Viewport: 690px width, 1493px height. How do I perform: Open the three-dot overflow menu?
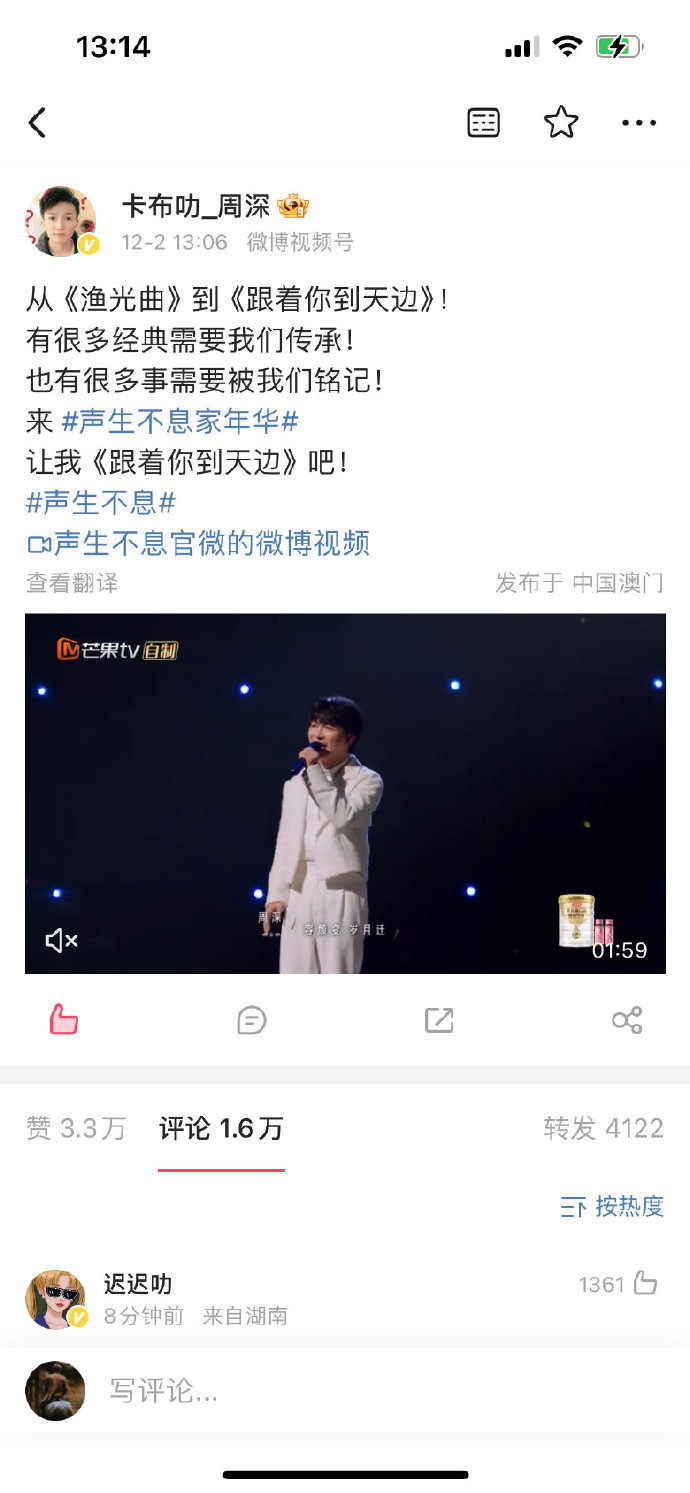click(638, 123)
